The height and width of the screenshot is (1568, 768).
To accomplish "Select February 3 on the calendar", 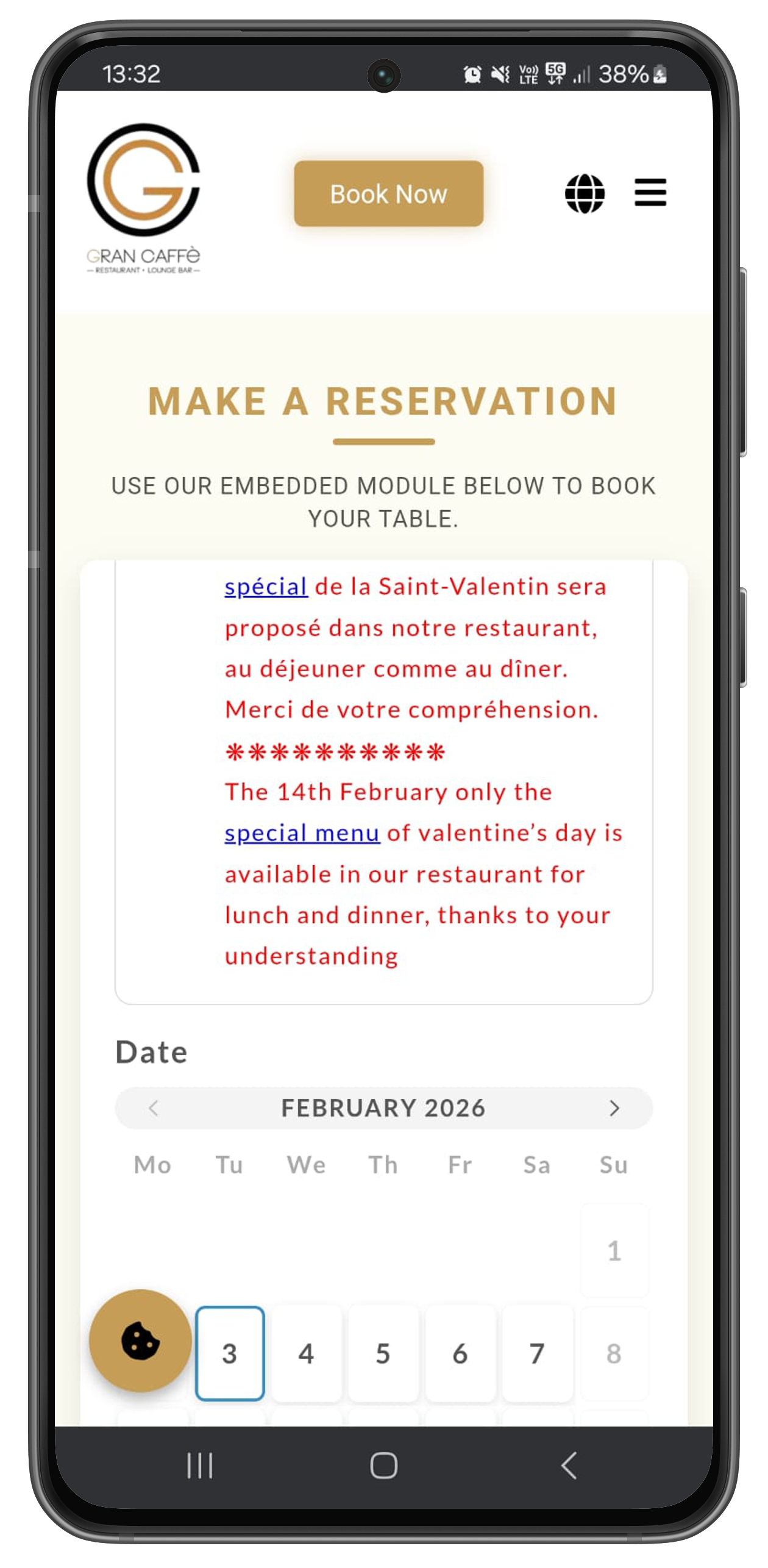I will (230, 1353).
